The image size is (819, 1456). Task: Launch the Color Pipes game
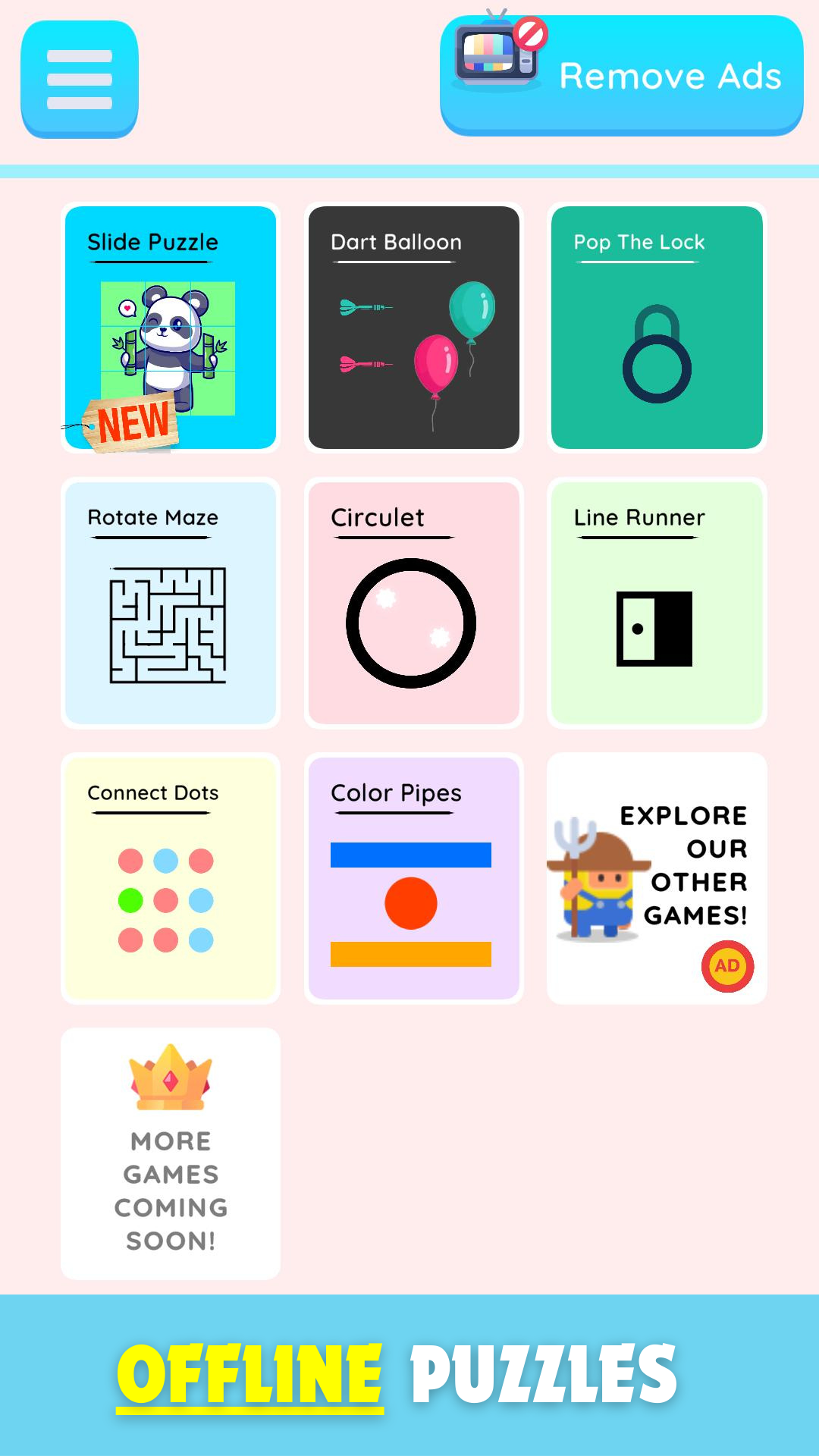413,878
